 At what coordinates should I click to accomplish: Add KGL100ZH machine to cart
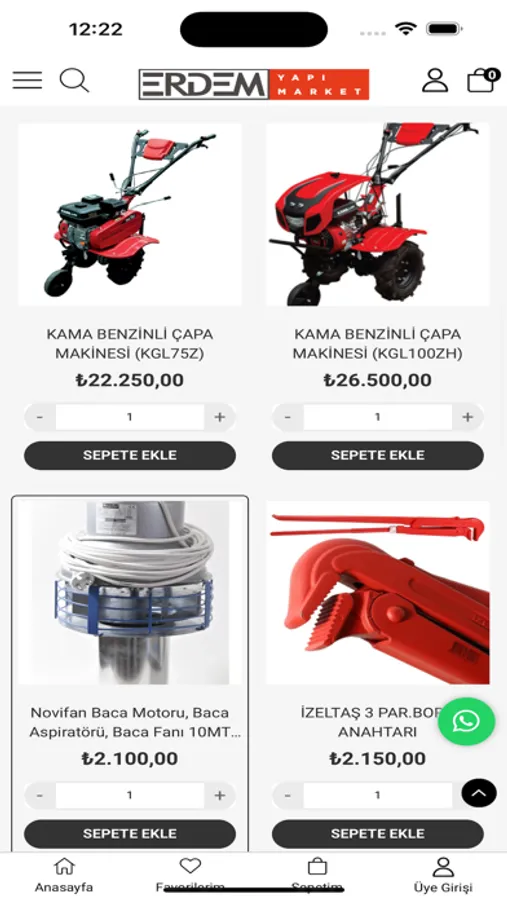tap(377, 456)
